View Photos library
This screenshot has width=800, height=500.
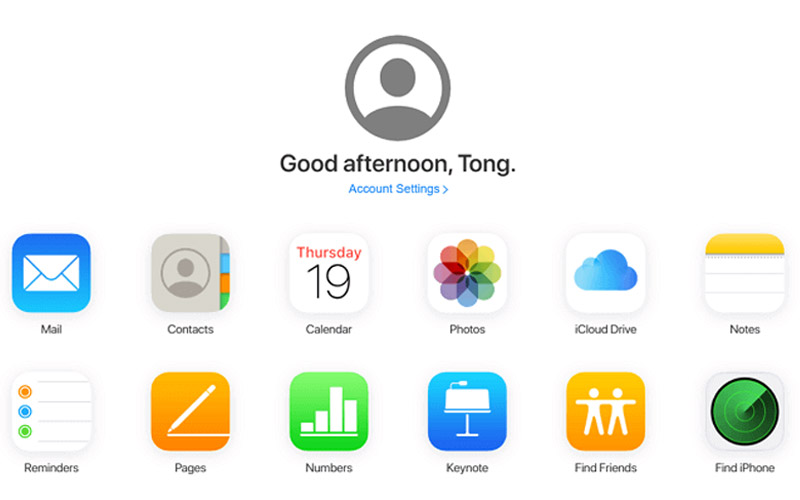click(x=467, y=274)
